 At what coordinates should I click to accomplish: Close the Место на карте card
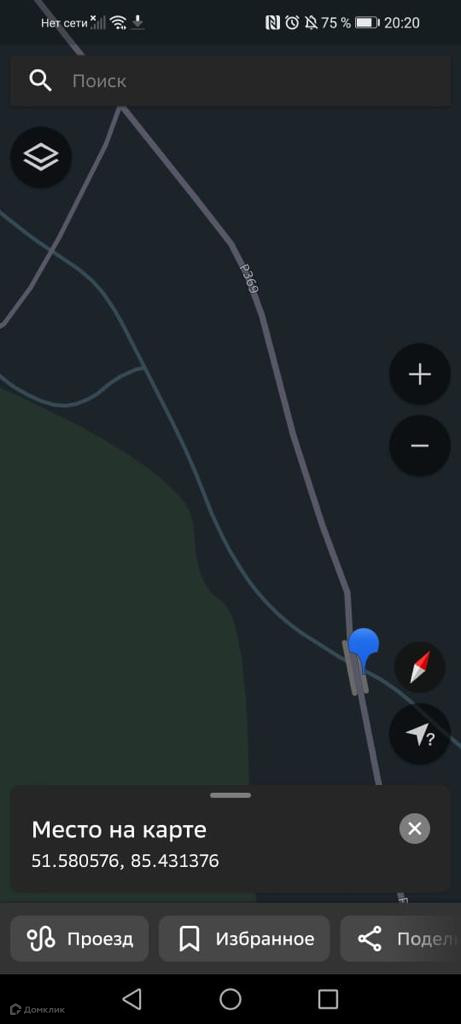coord(415,829)
